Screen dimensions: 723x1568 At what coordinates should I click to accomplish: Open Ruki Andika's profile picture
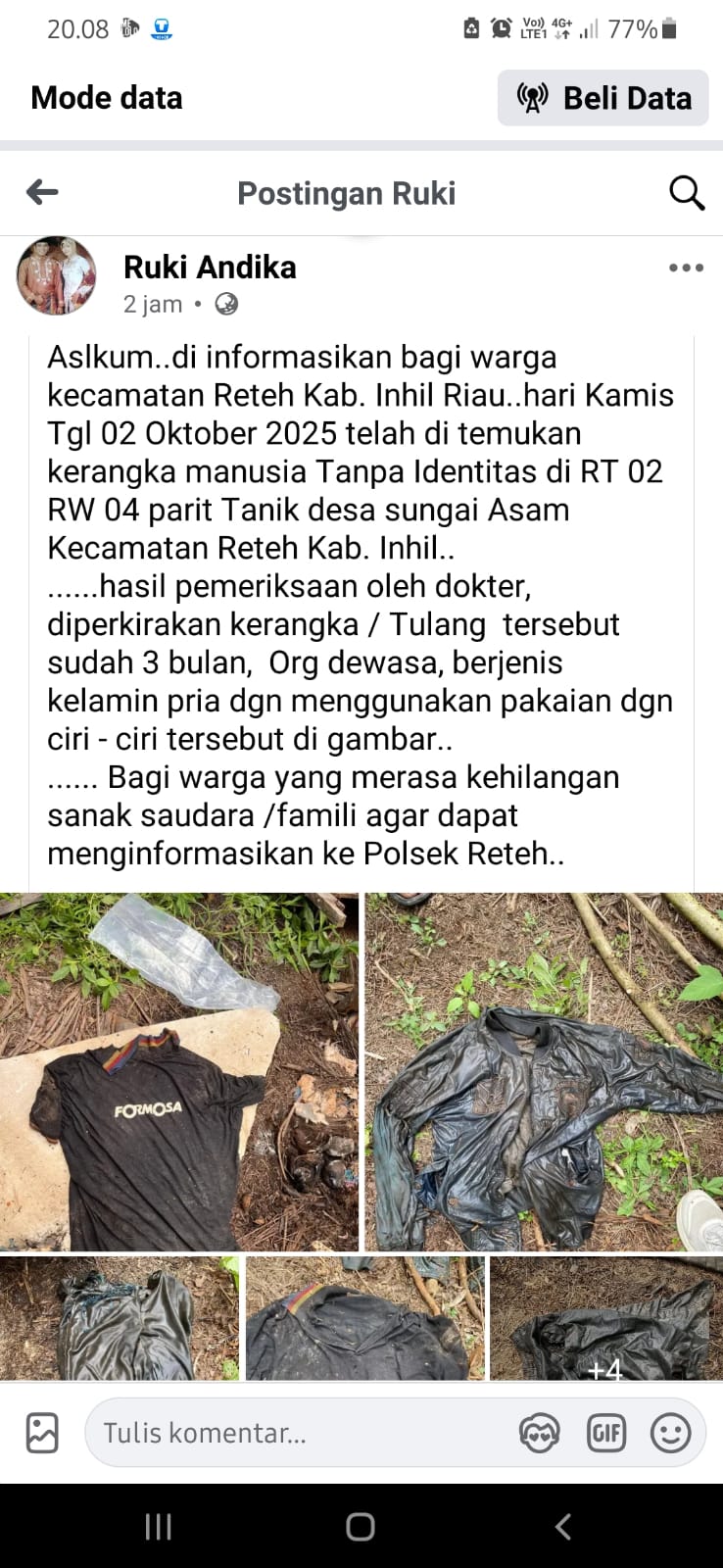(x=57, y=275)
